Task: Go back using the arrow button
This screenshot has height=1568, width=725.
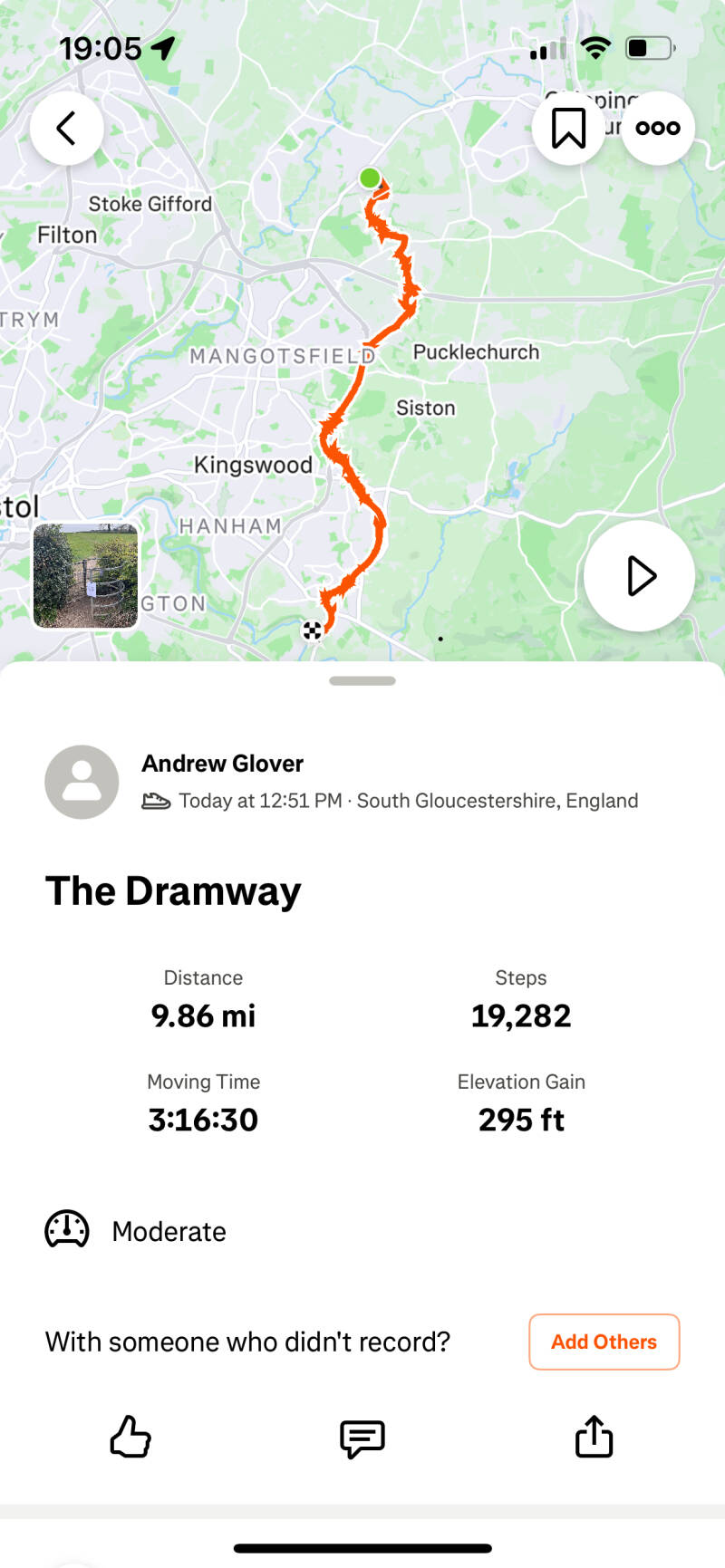Action: tap(66, 129)
